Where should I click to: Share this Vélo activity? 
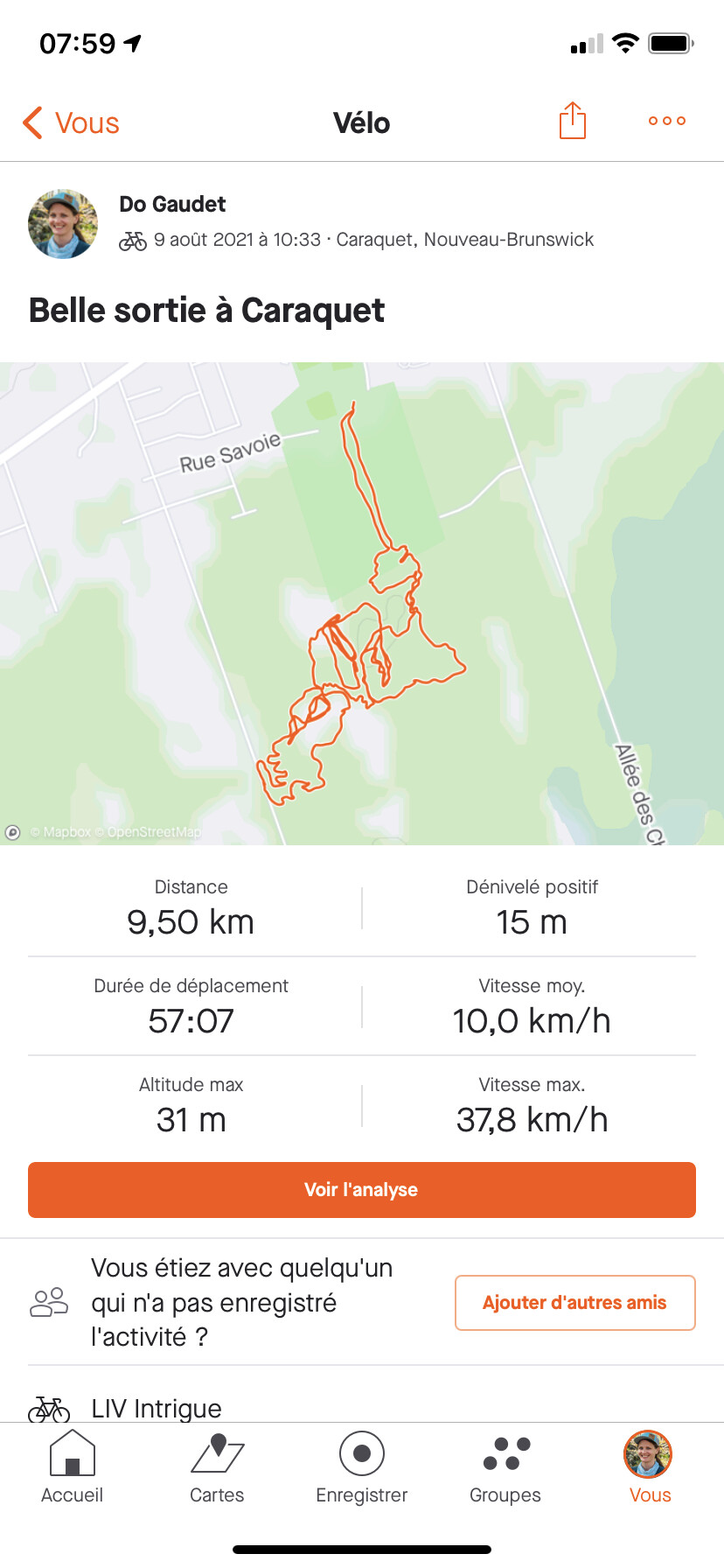pos(572,121)
